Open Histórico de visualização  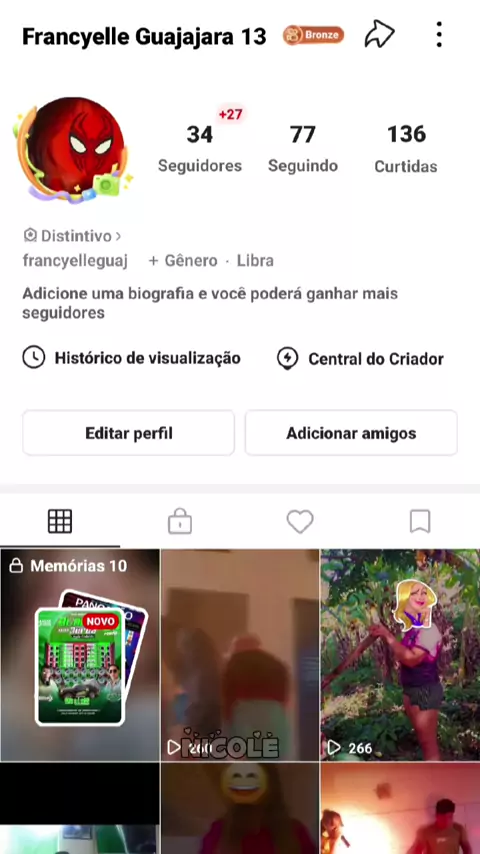click(x=131, y=358)
